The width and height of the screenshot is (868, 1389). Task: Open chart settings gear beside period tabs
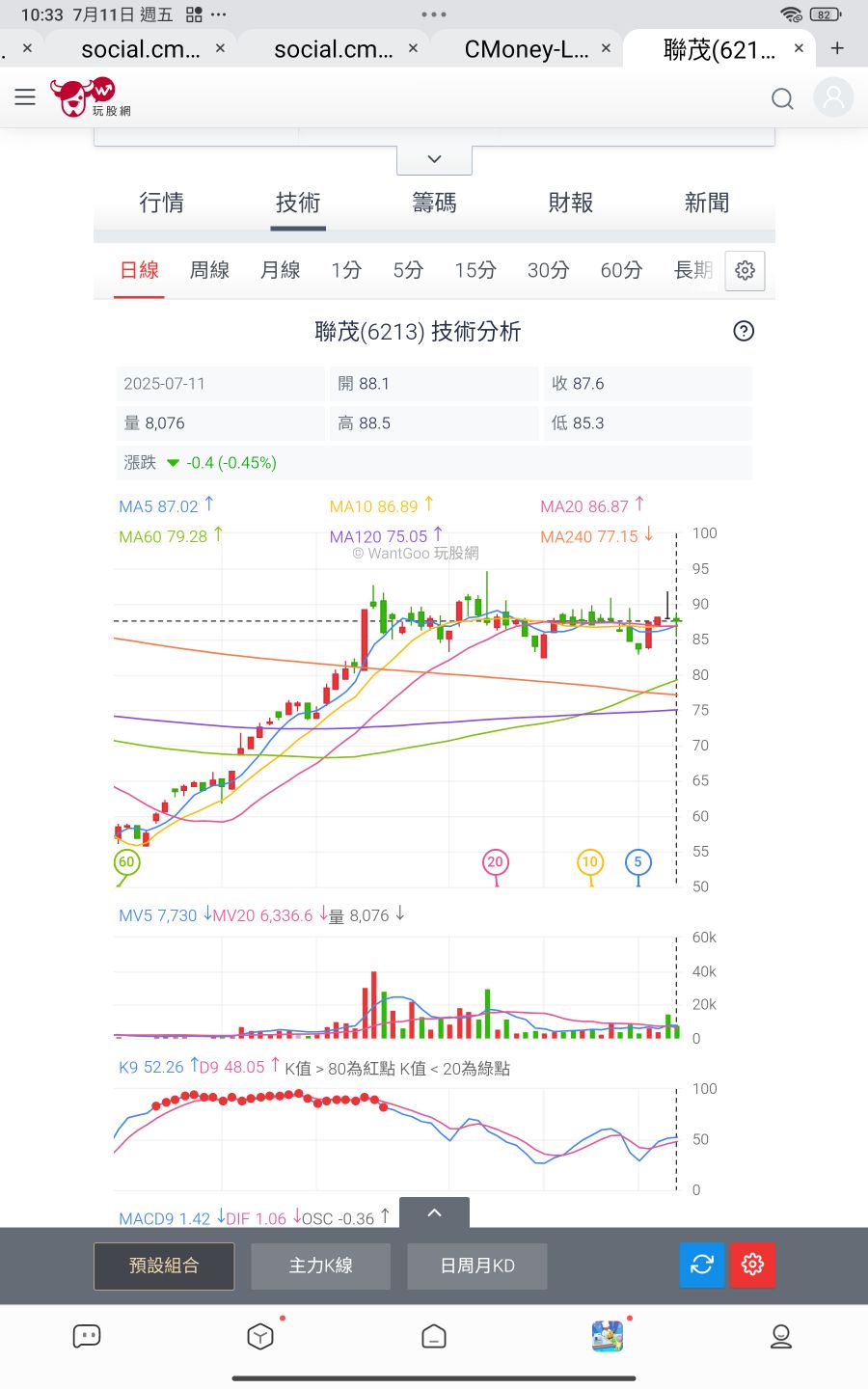(745, 271)
